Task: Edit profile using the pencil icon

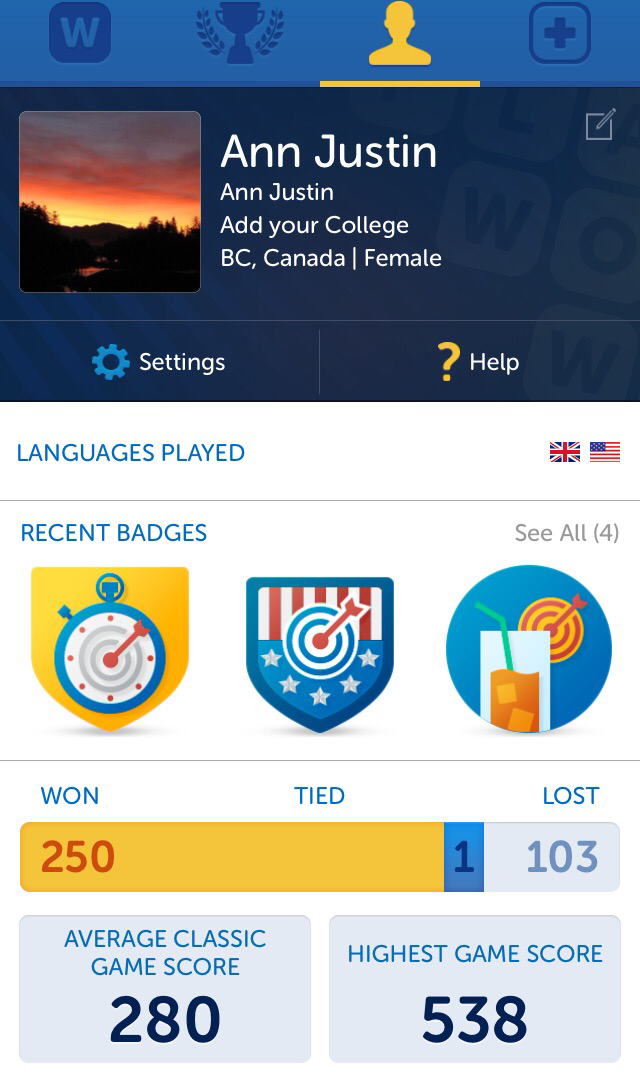Action: [599, 126]
